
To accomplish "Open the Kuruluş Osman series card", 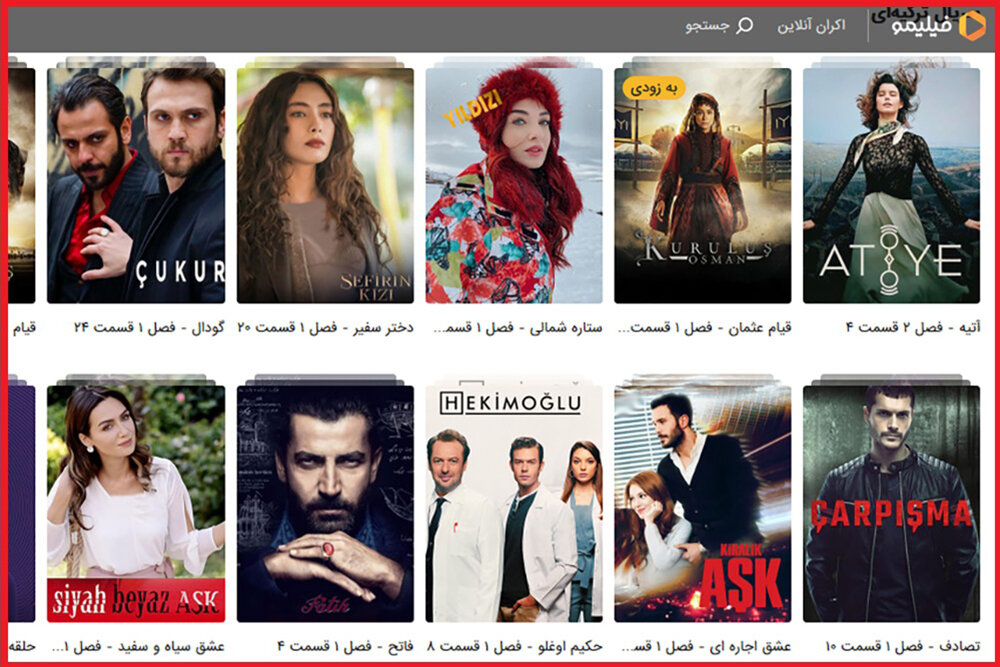I will pyautogui.click(x=702, y=185).
